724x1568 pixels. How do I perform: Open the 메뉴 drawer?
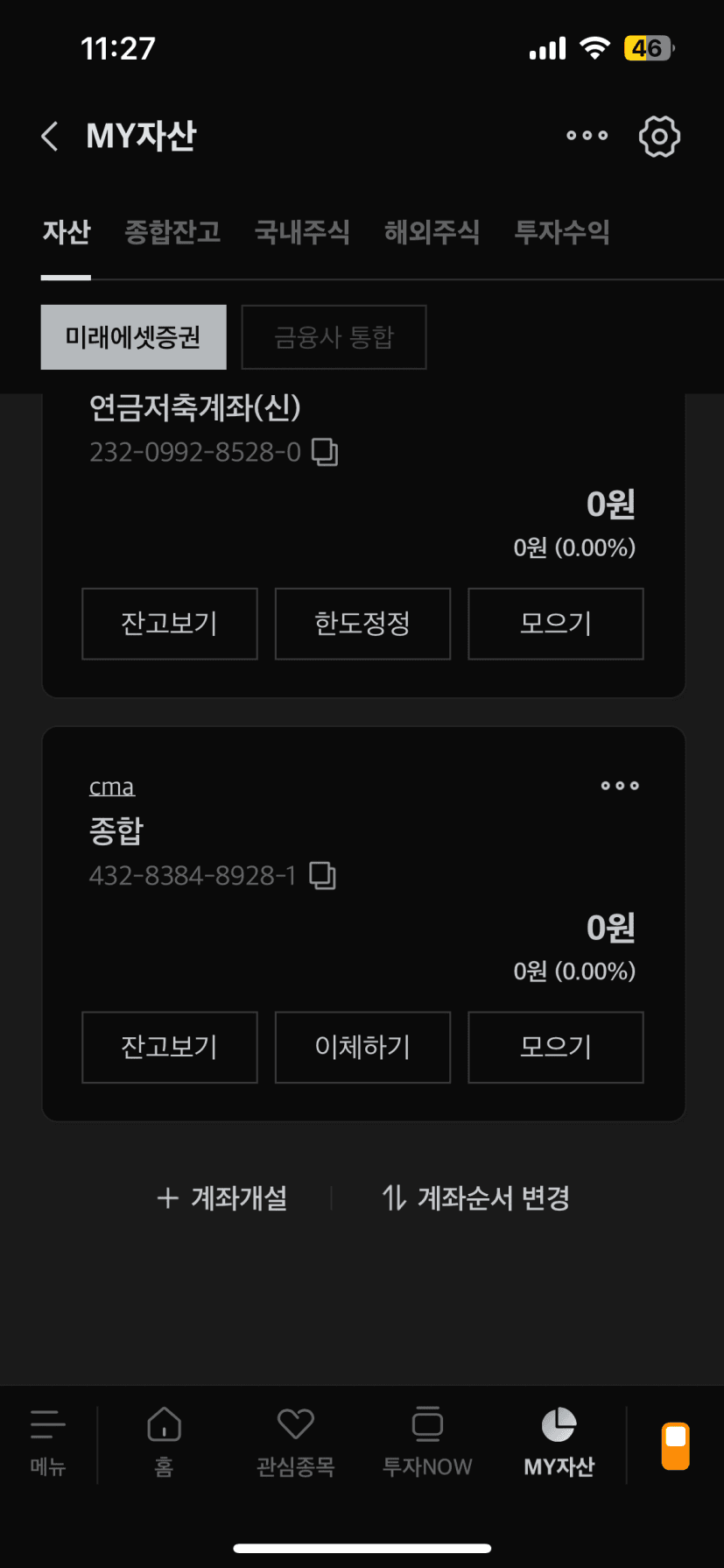pos(48,1441)
